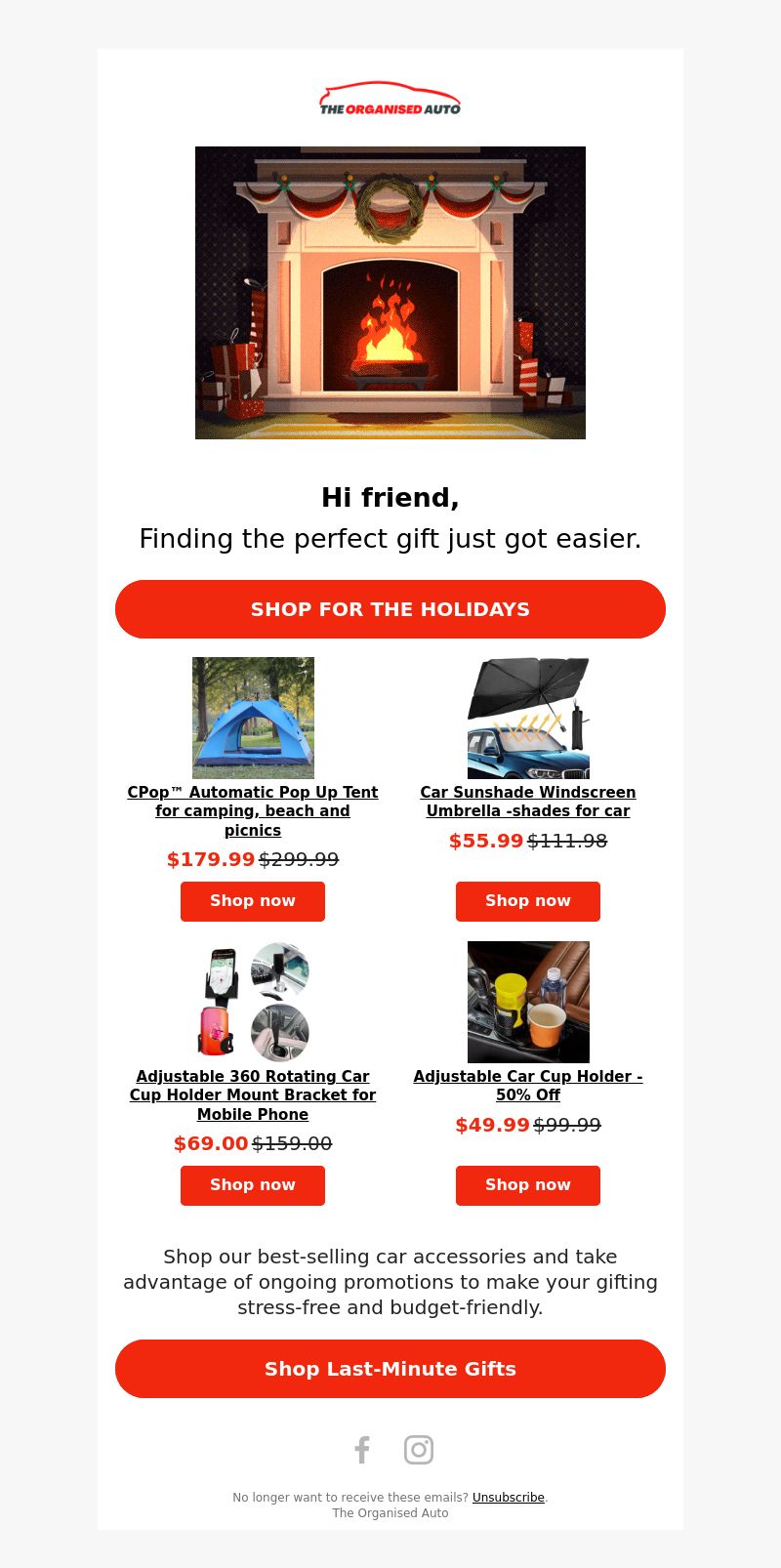Shop now for the Pop Up Tent
The width and height of the screenshot is (781, 1568).
[253, 901]
